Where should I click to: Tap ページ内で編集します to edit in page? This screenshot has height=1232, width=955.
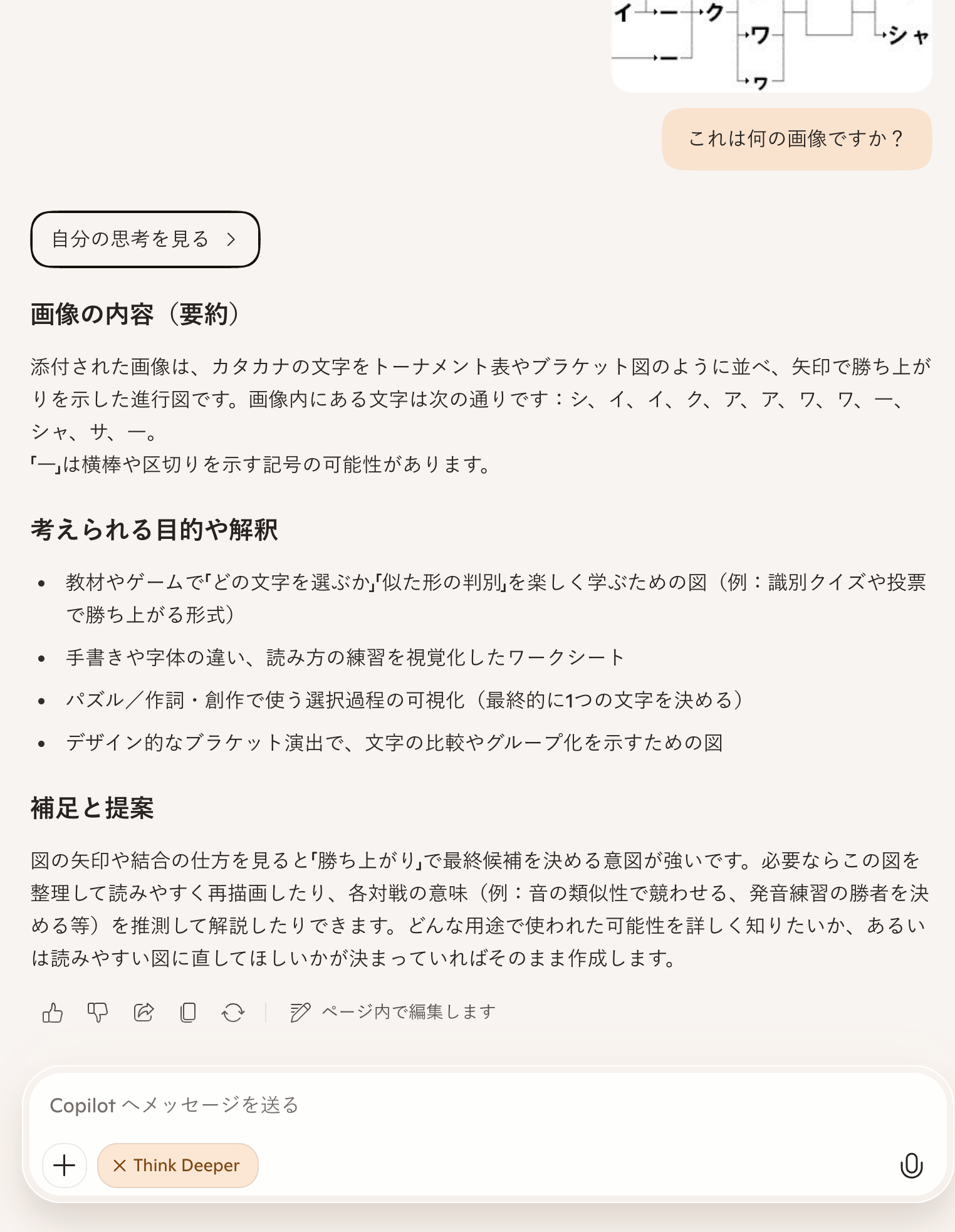point(393,1012)
